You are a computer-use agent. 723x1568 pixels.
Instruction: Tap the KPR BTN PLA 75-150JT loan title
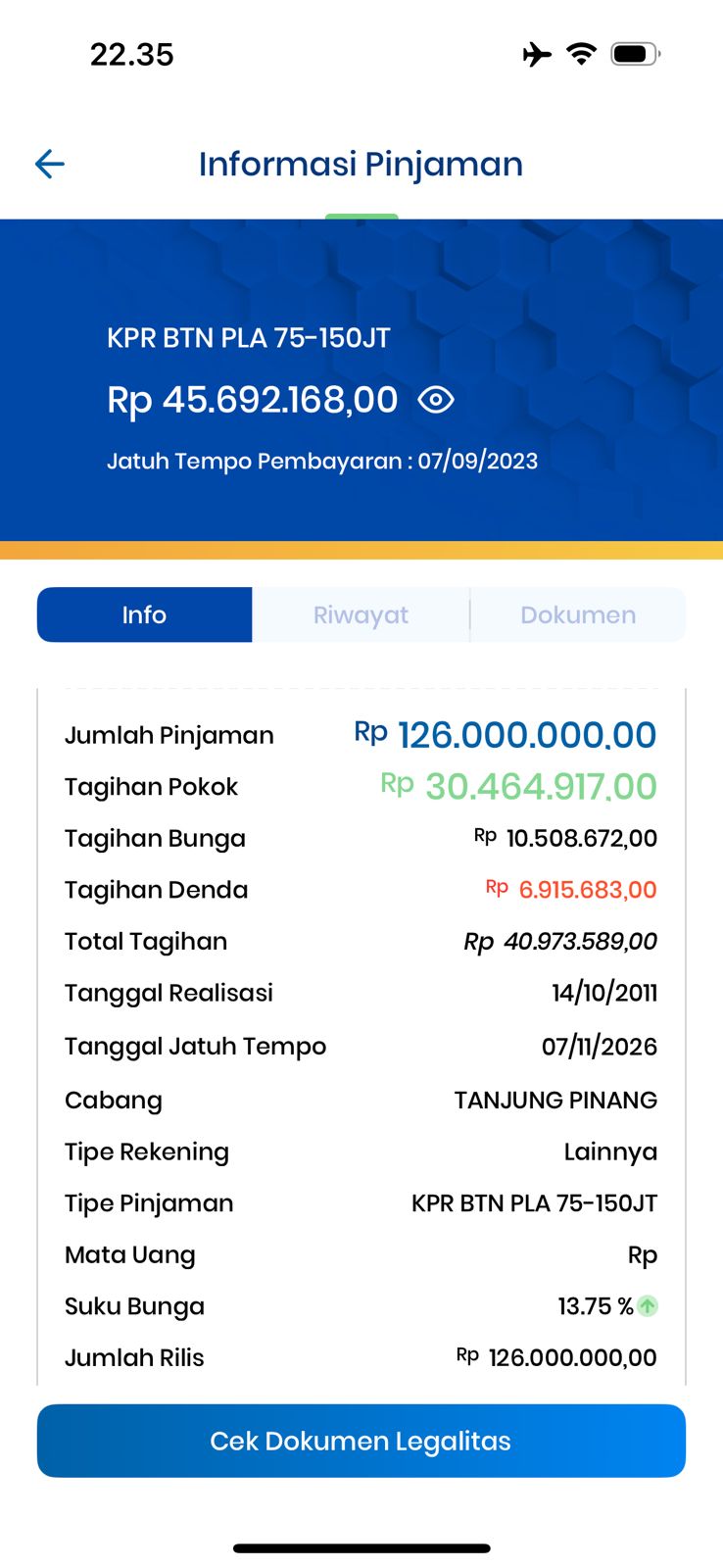(x=248, y=336)
